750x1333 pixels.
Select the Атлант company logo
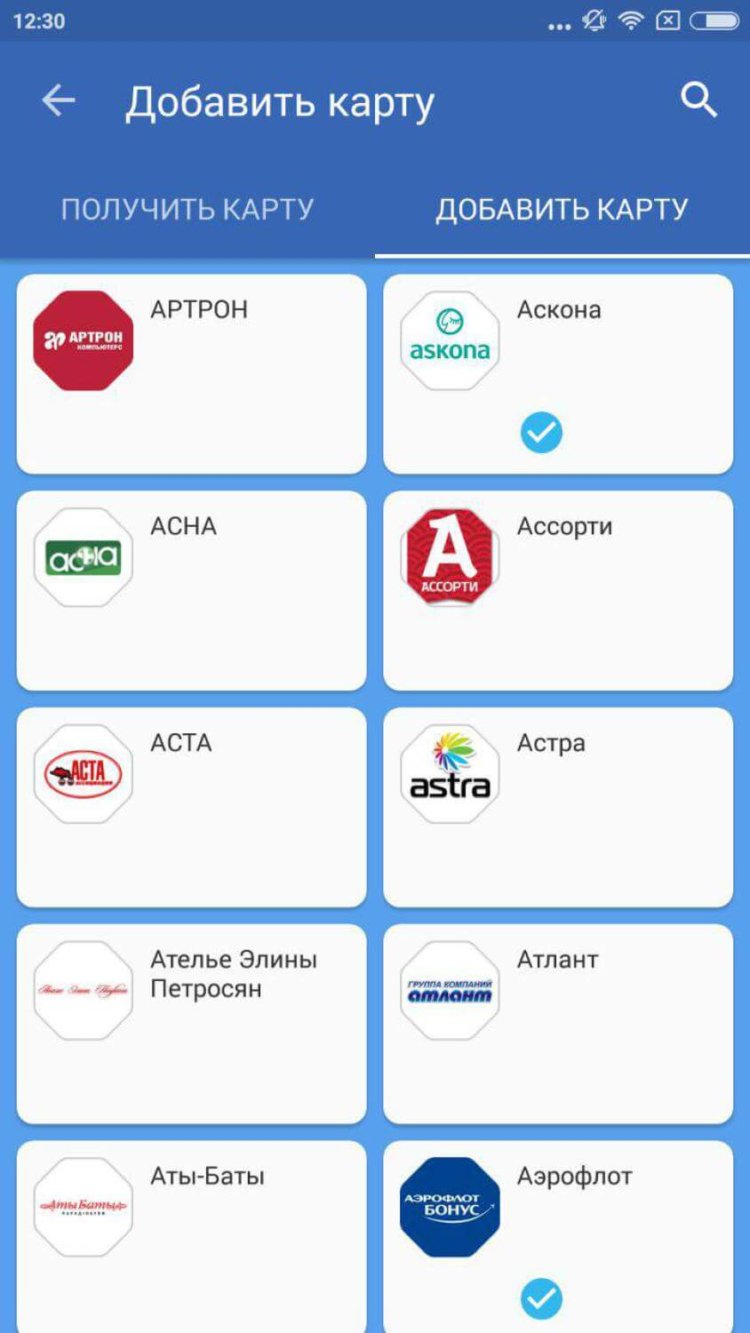(449, 989)
